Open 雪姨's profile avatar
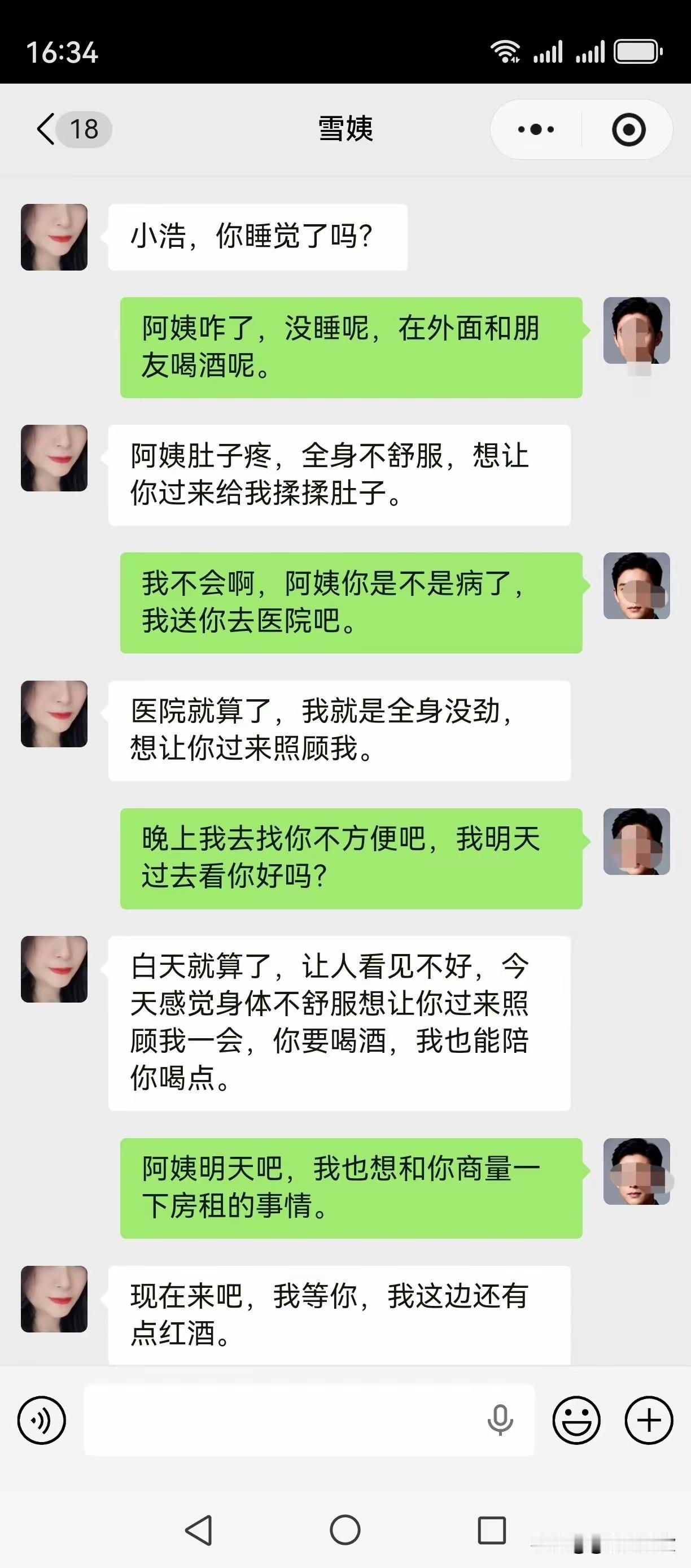The image size is (691, 1568). [x=54, y=237]
